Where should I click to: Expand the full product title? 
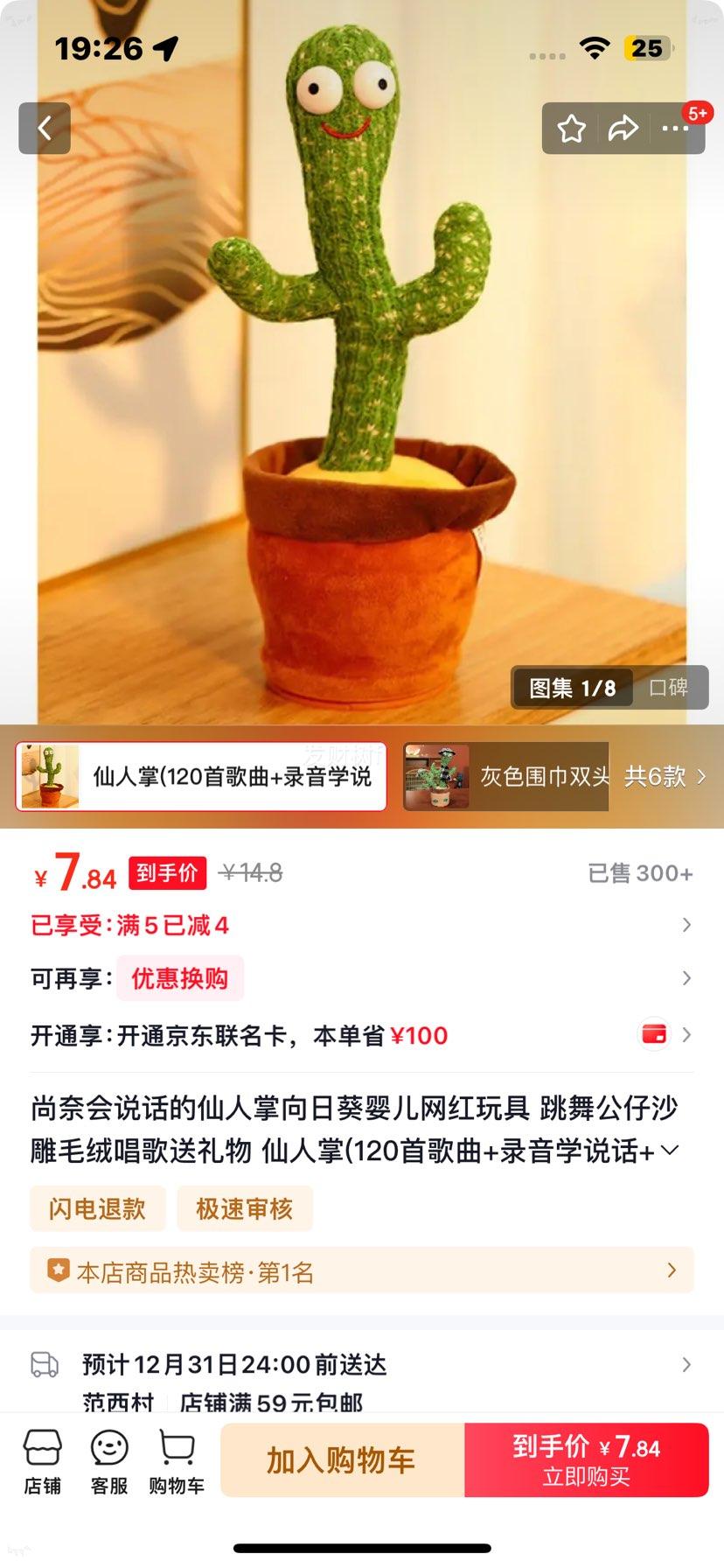[x=673, y=1151]
